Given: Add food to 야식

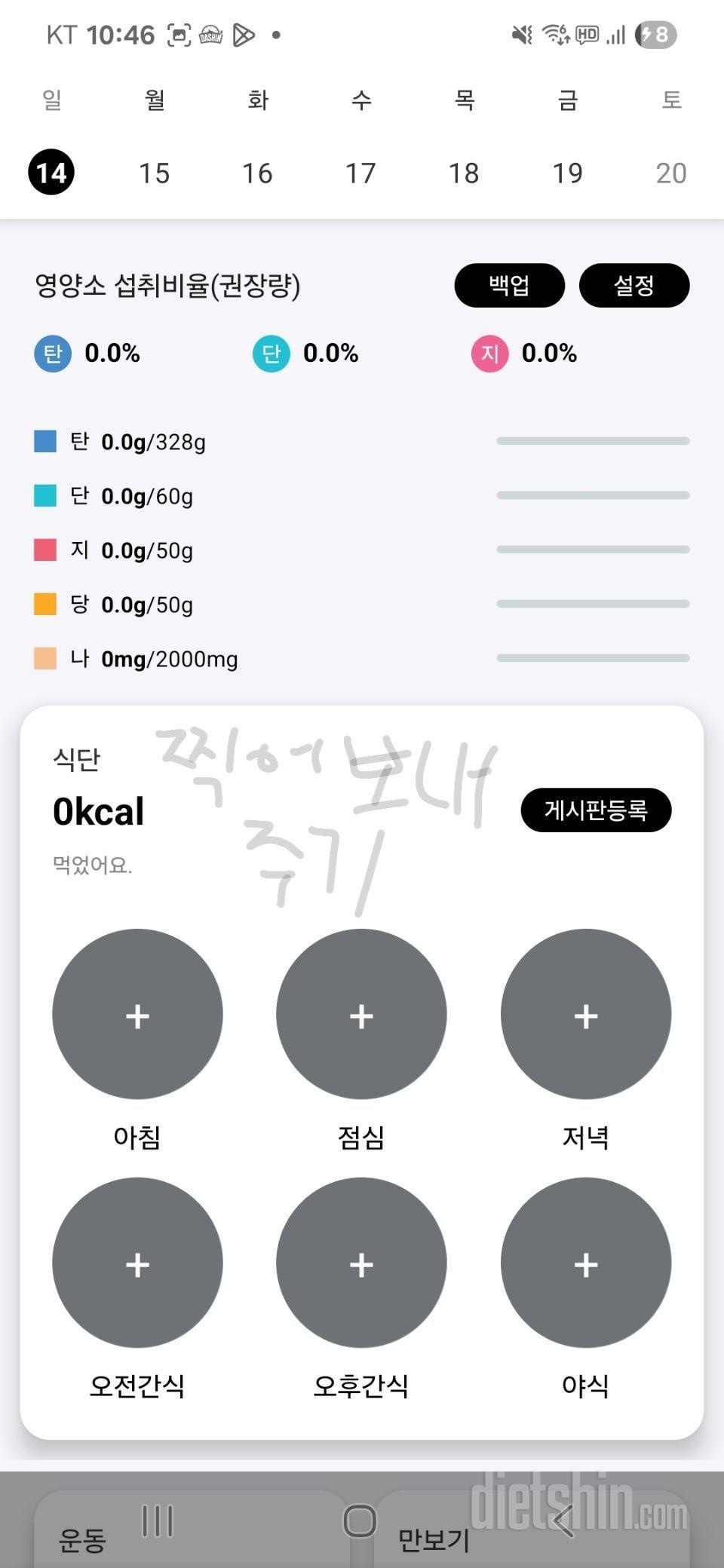Looking at the screenshot, I should pyautogui.click(x=586, y=1263).
